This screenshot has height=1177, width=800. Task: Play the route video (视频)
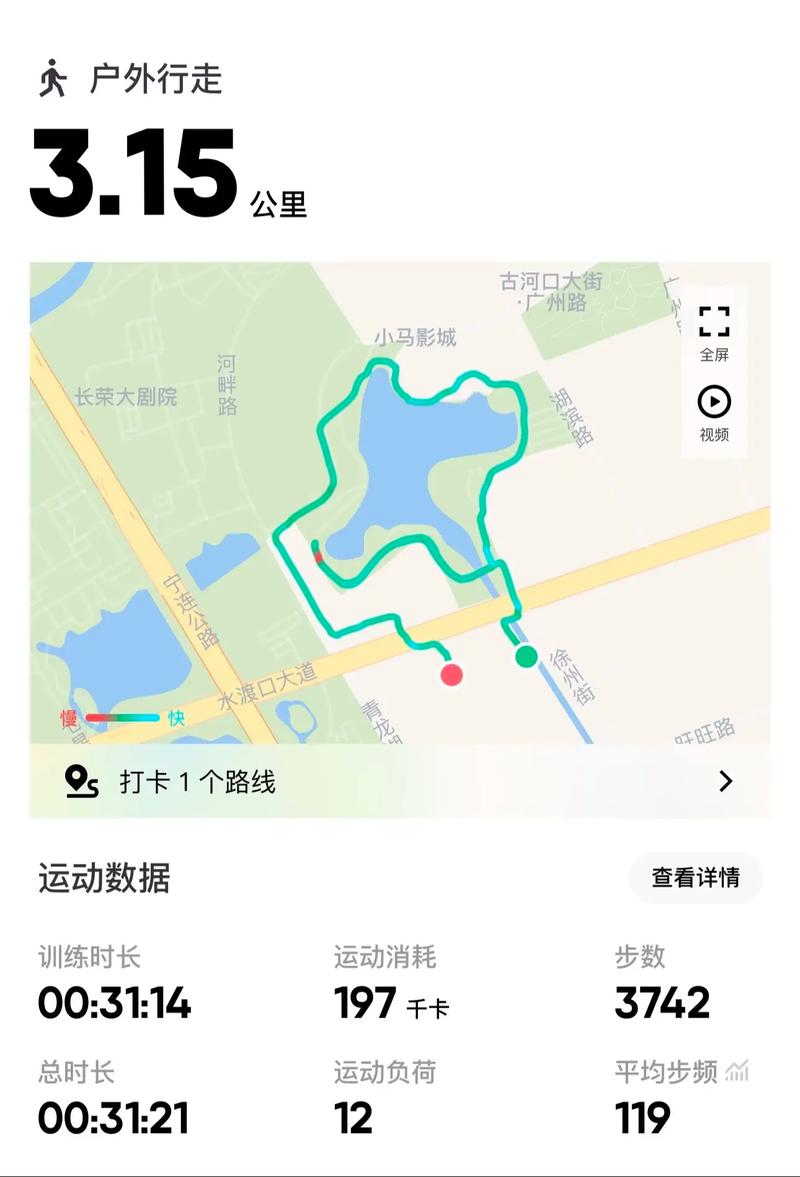714,412
